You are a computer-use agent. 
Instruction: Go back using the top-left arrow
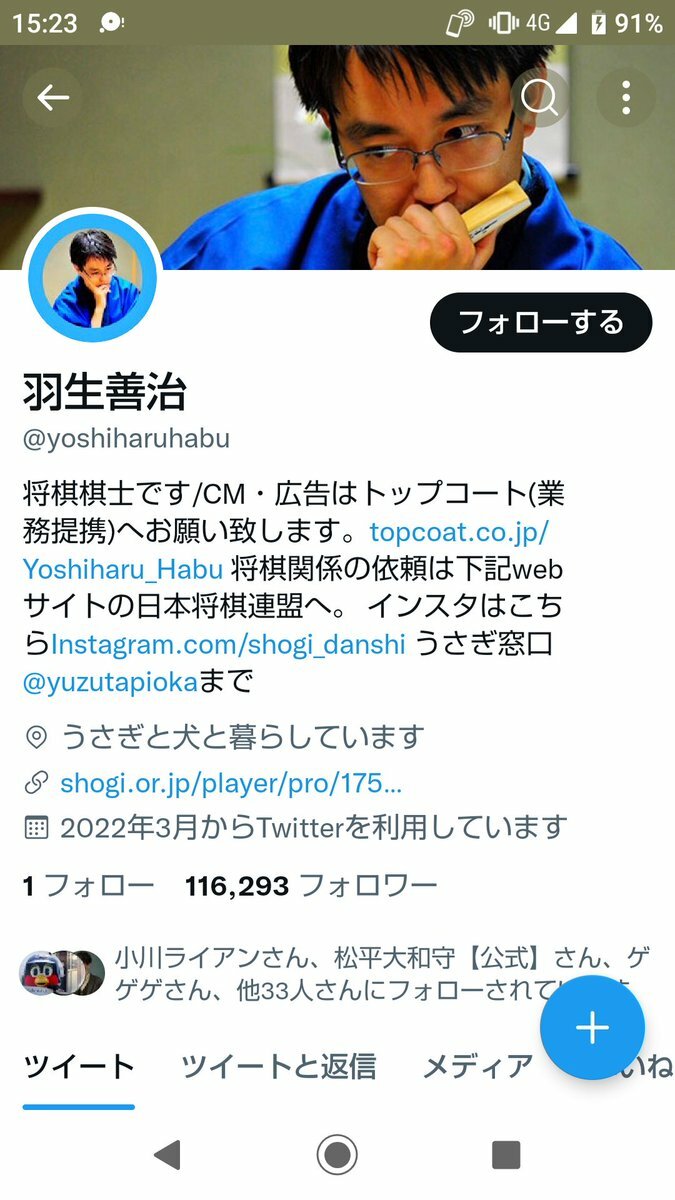click(x=52, y=97)
